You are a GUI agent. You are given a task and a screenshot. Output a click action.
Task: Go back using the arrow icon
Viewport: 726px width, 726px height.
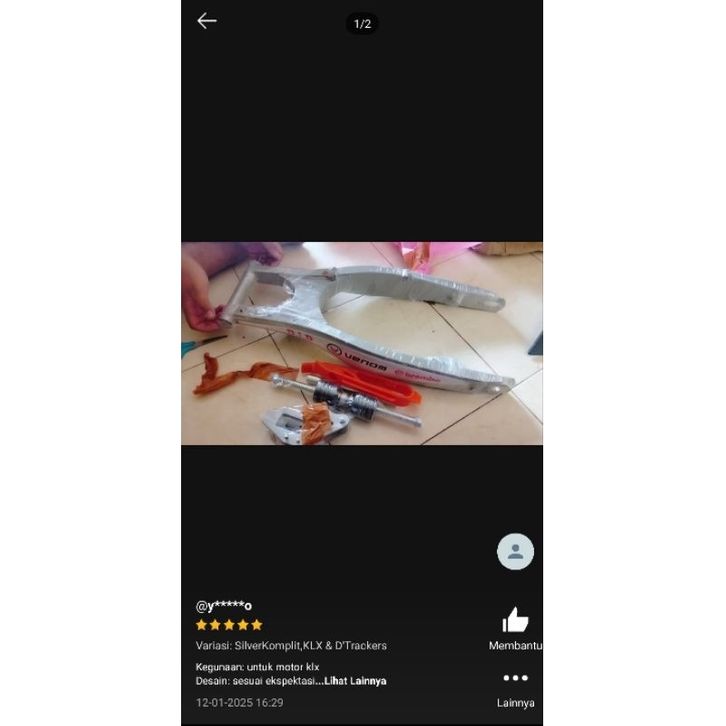207,21
